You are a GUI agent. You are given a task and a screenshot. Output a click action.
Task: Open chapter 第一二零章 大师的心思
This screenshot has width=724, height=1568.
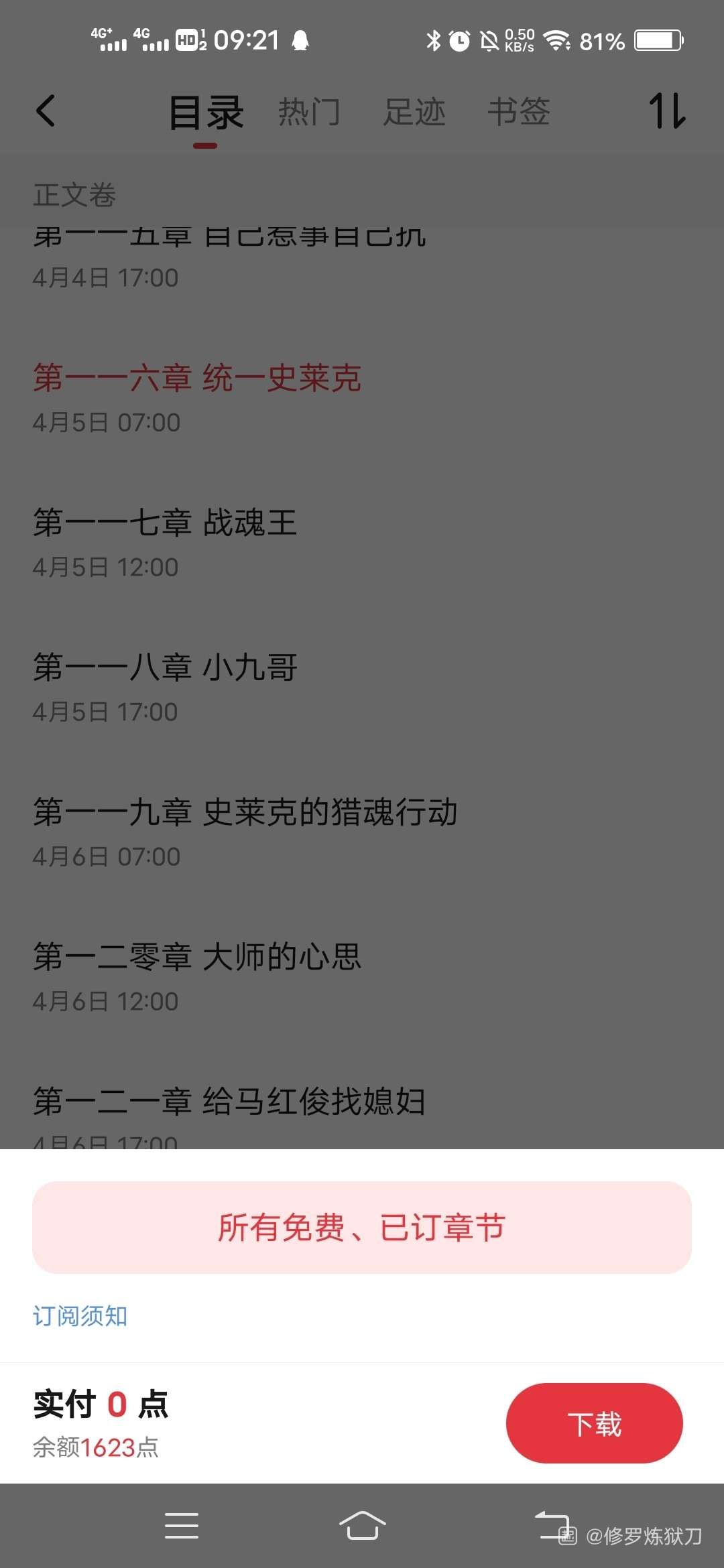[197, 958]
